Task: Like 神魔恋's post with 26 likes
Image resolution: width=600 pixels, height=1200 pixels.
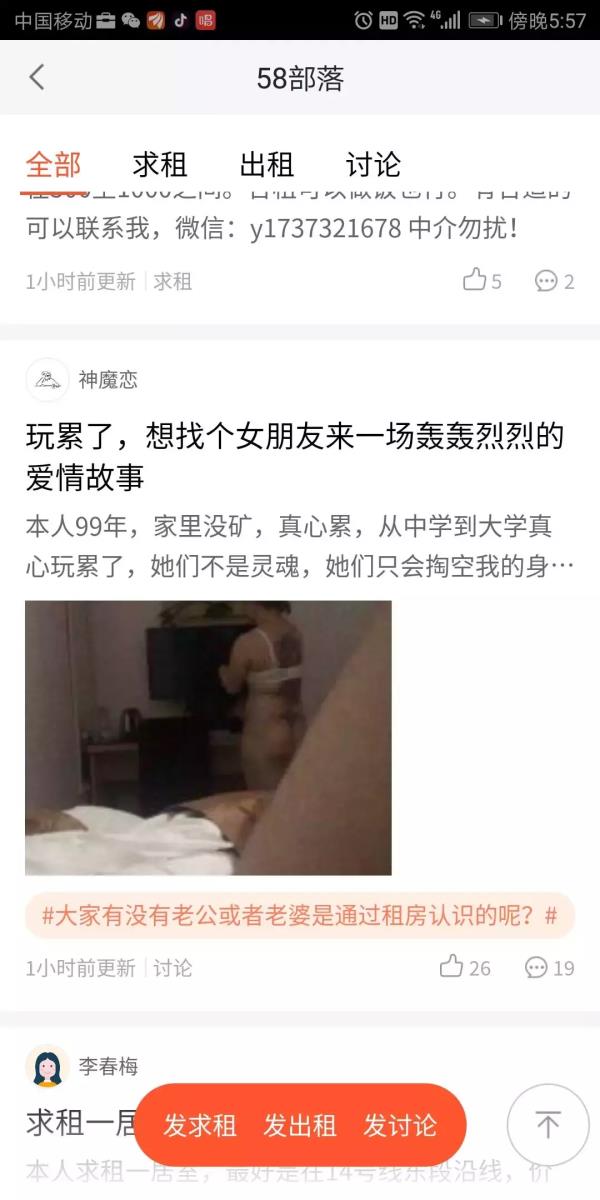Action: pos(465,967)
